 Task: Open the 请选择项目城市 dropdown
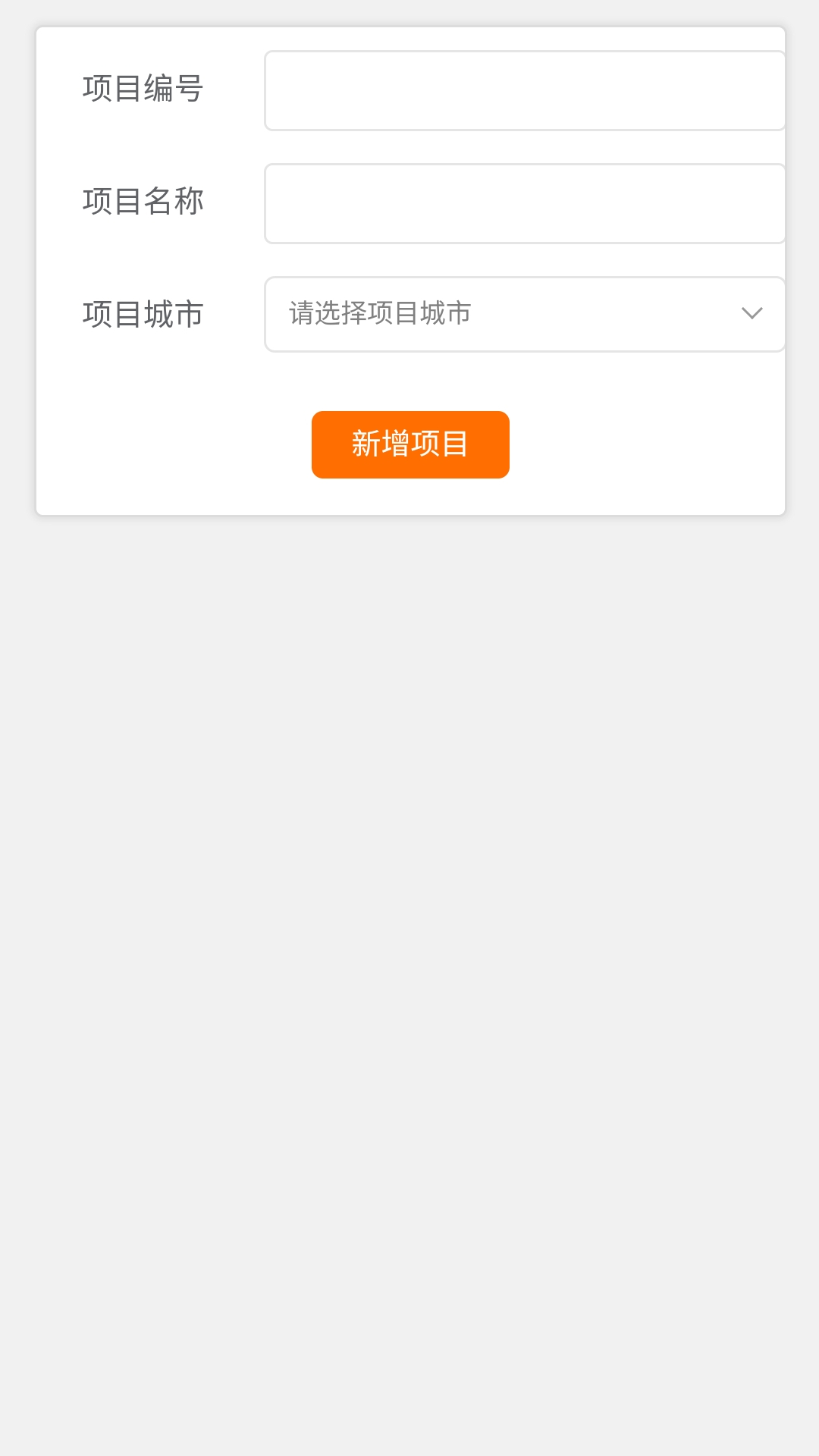tap(524, 314)
